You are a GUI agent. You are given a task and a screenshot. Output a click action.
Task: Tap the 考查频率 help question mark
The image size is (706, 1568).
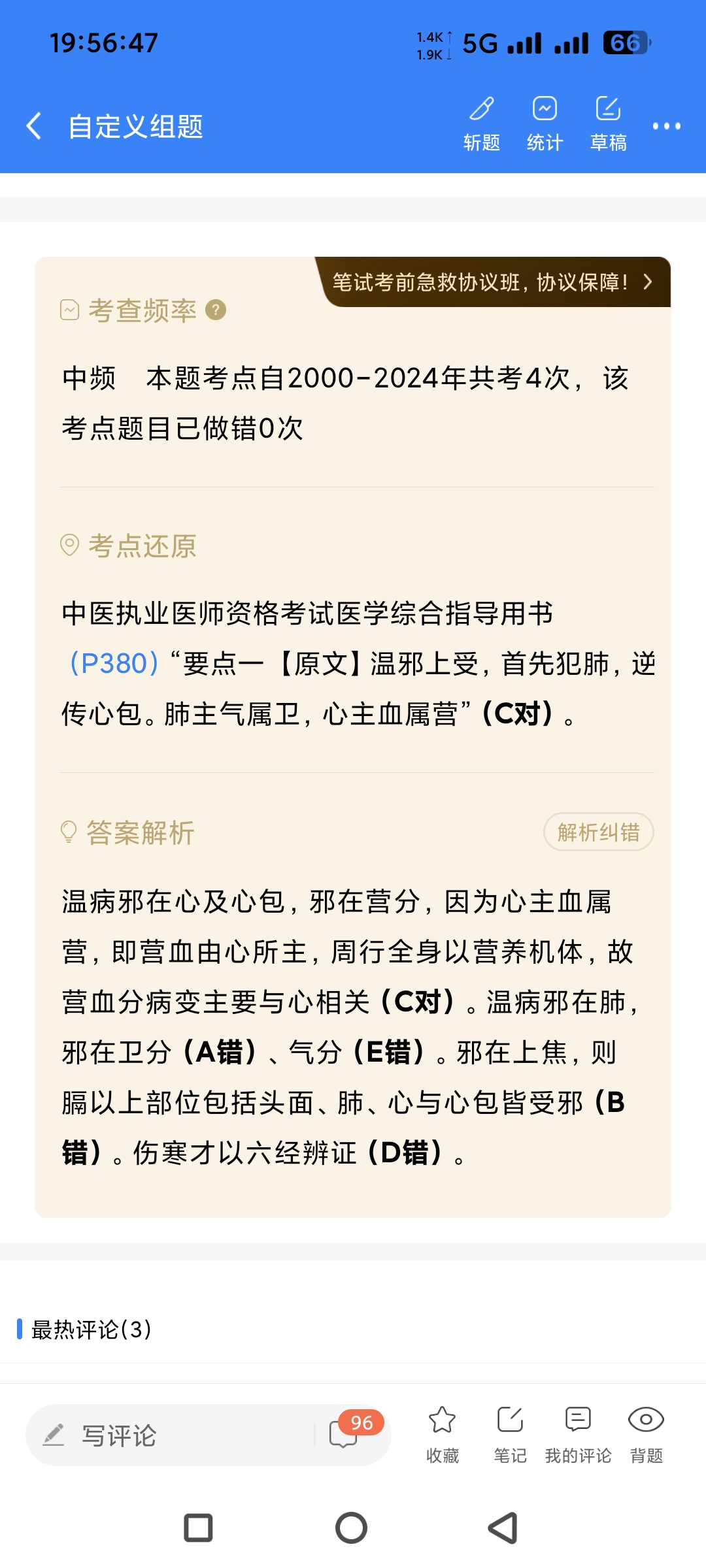pos(216,310)
